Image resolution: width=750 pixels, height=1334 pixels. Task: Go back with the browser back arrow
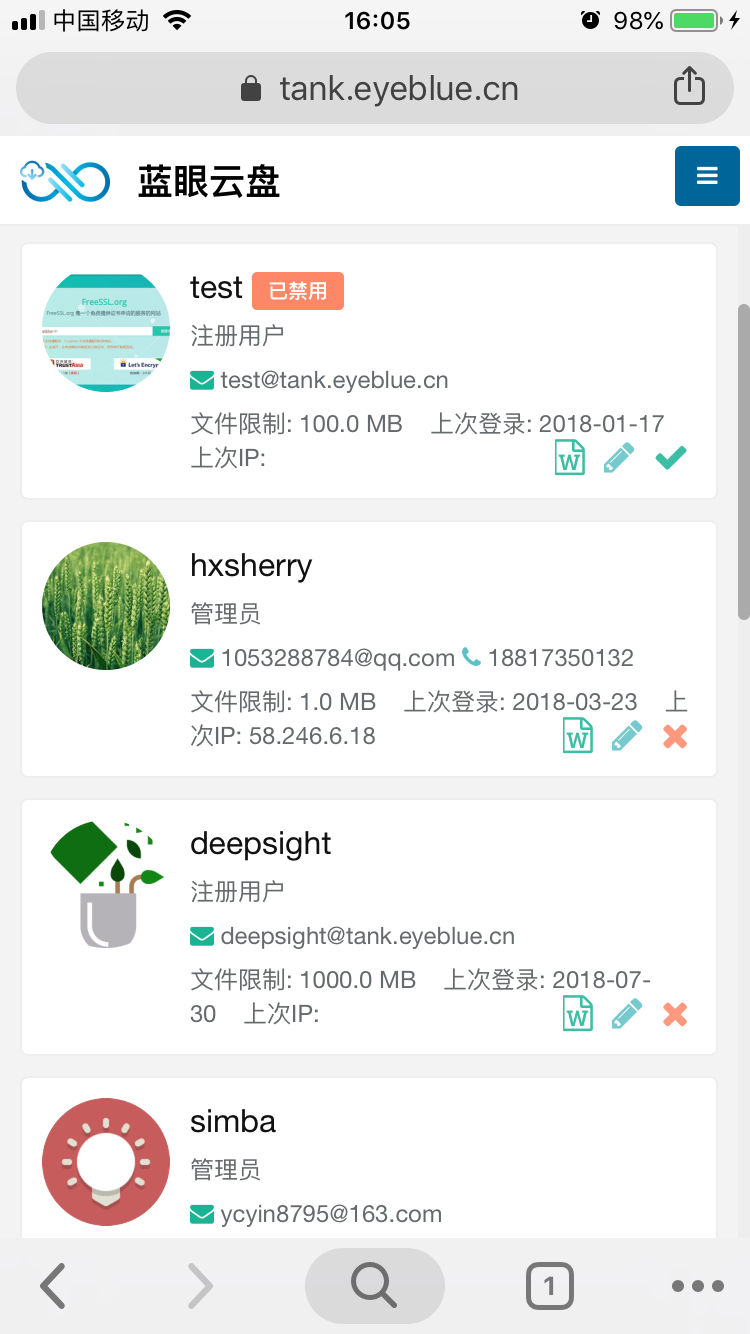tap(54, 1285)
